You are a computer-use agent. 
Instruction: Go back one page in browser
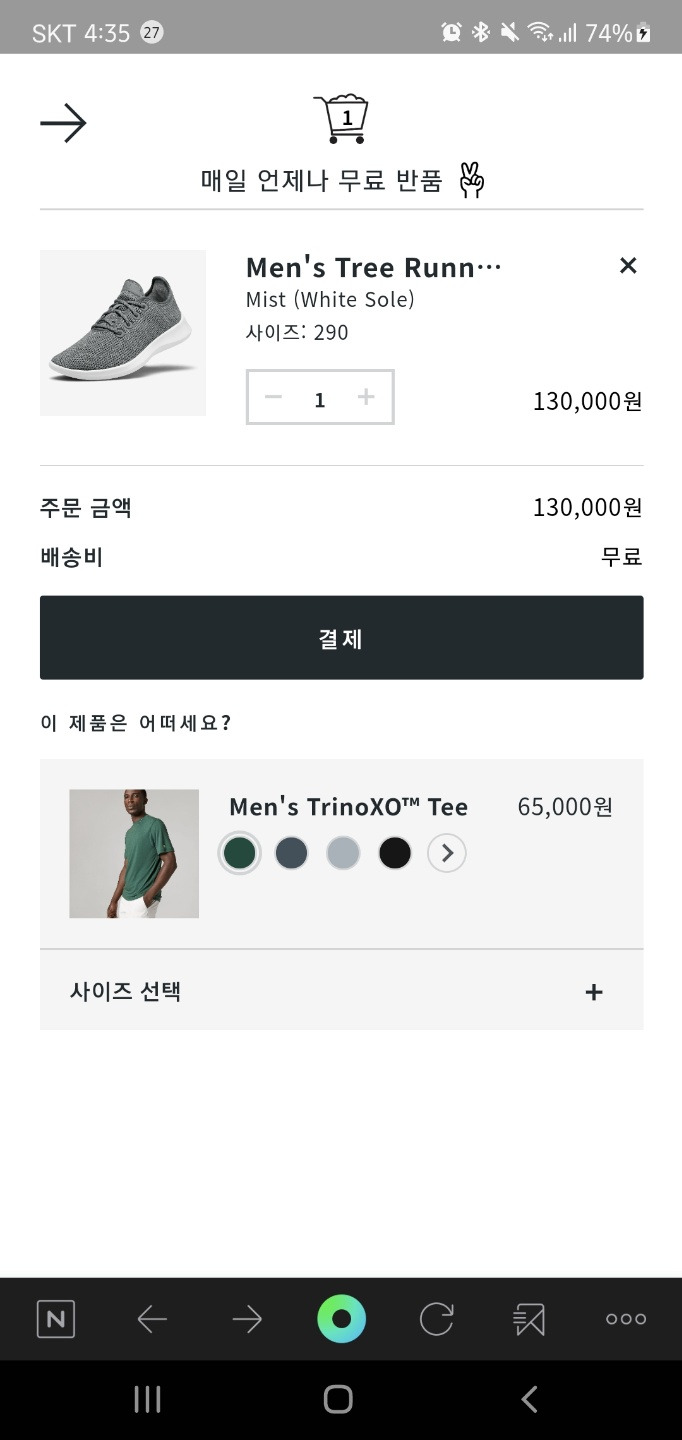click(x=152, y=1319)
